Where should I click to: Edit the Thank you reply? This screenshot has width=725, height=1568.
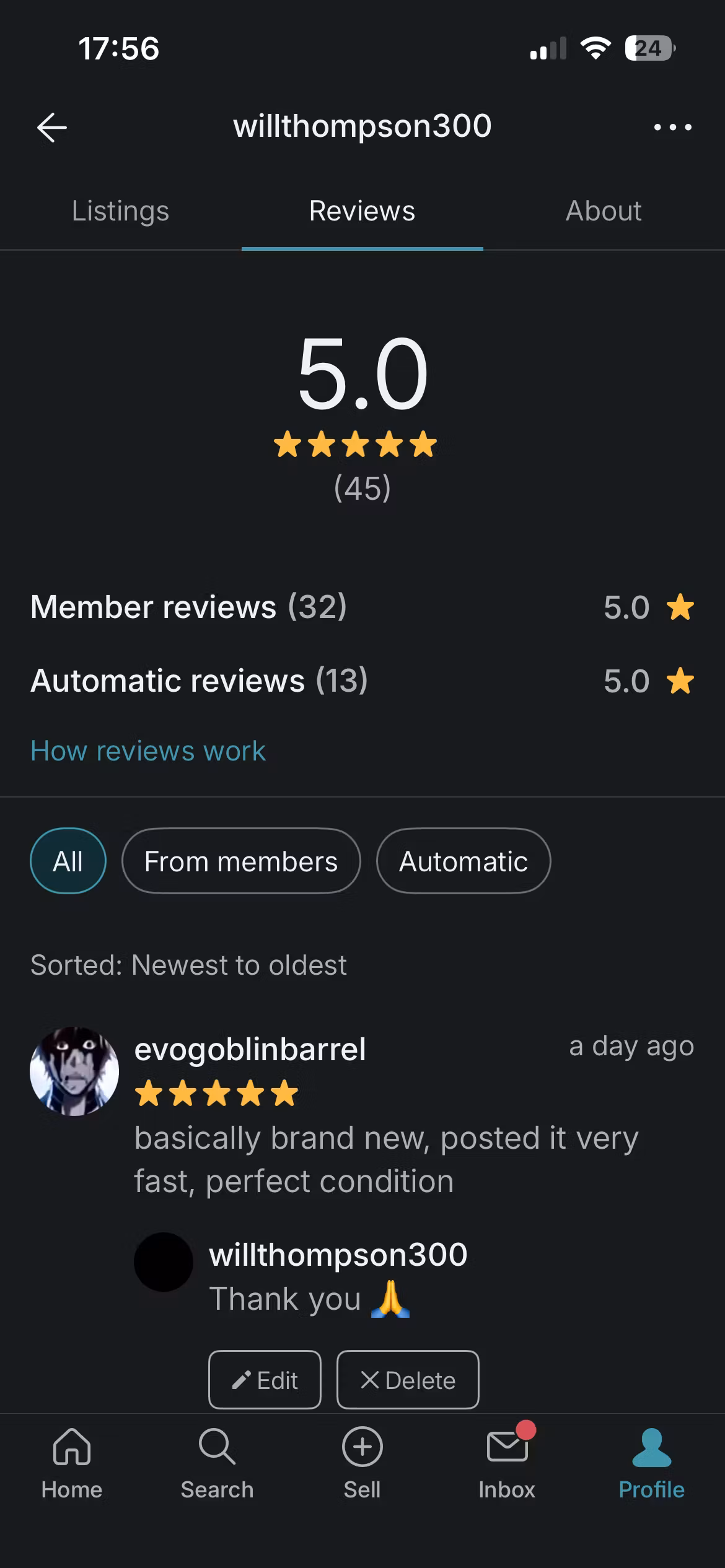(x=265, y=1380)
